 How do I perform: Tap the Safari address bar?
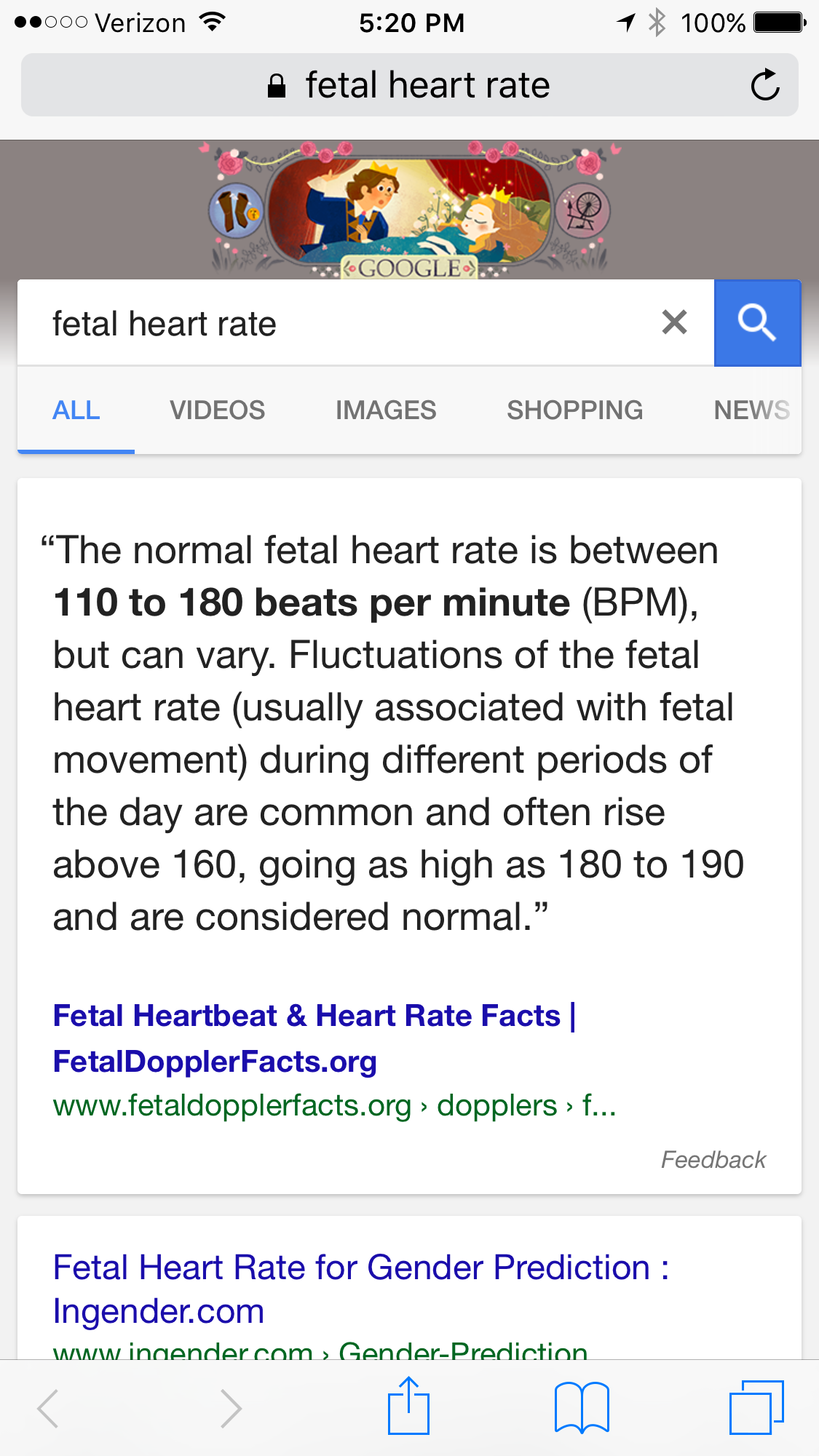pyautogui.click(x=409, y=85)
